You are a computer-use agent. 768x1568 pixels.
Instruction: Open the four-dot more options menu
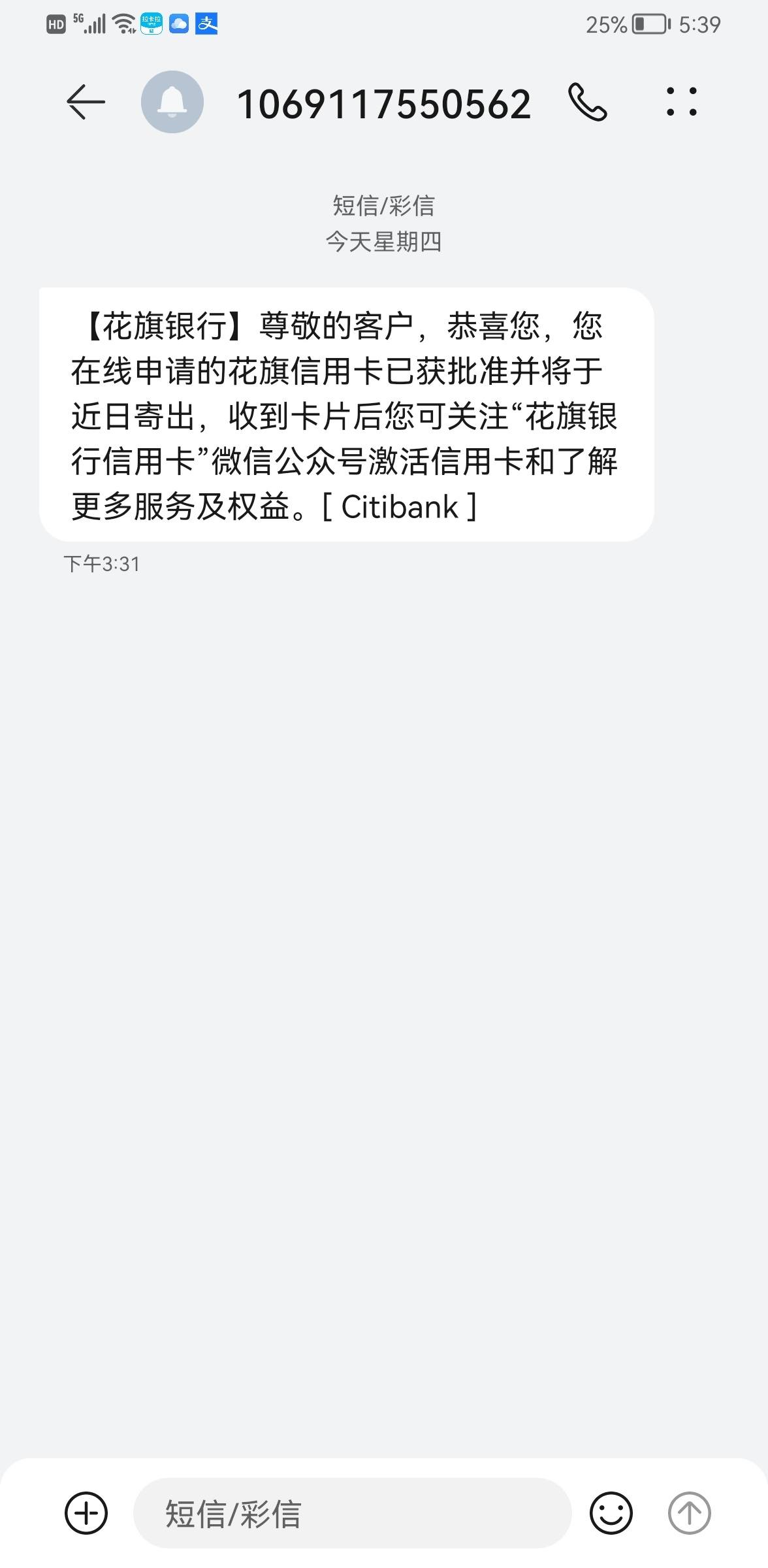coord(682,102)
